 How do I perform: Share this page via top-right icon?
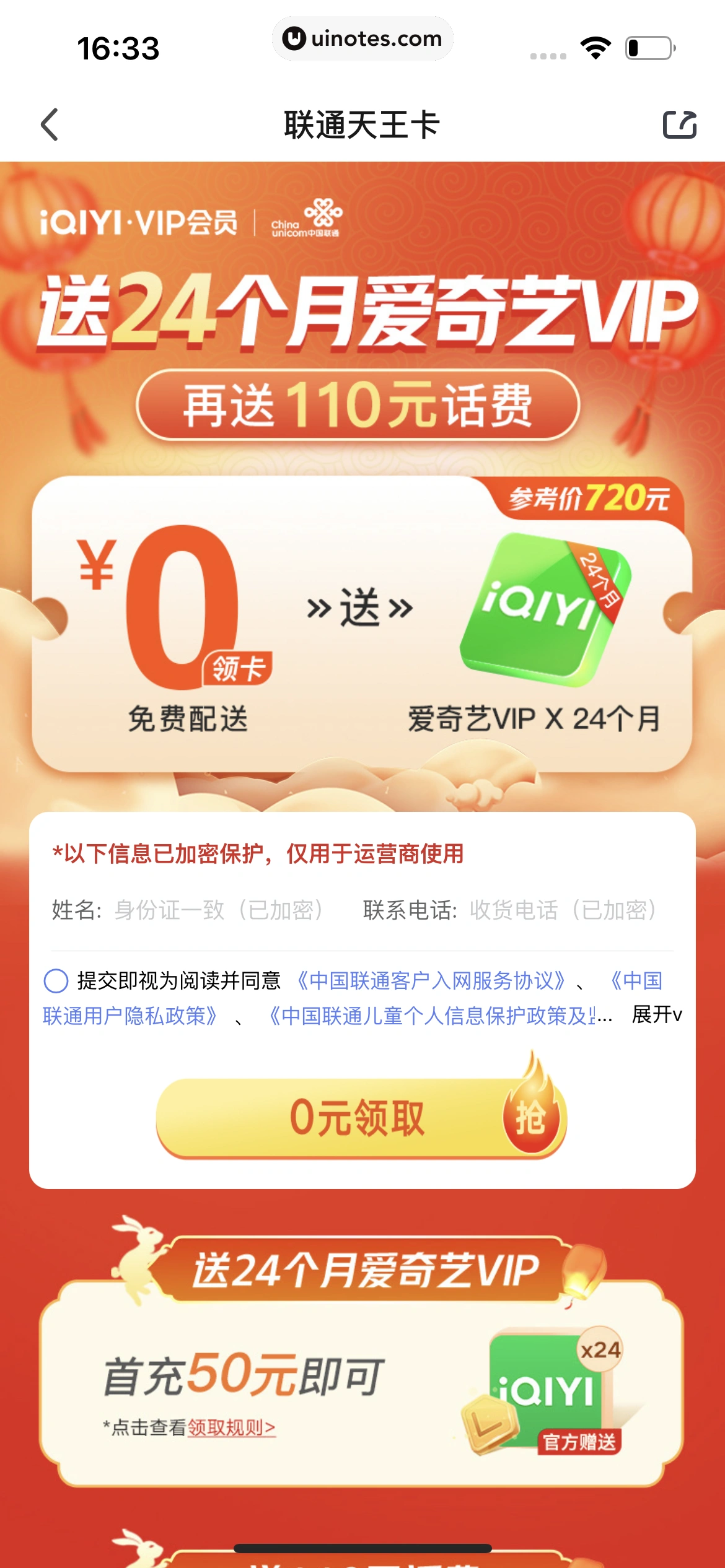click(680, 124)
